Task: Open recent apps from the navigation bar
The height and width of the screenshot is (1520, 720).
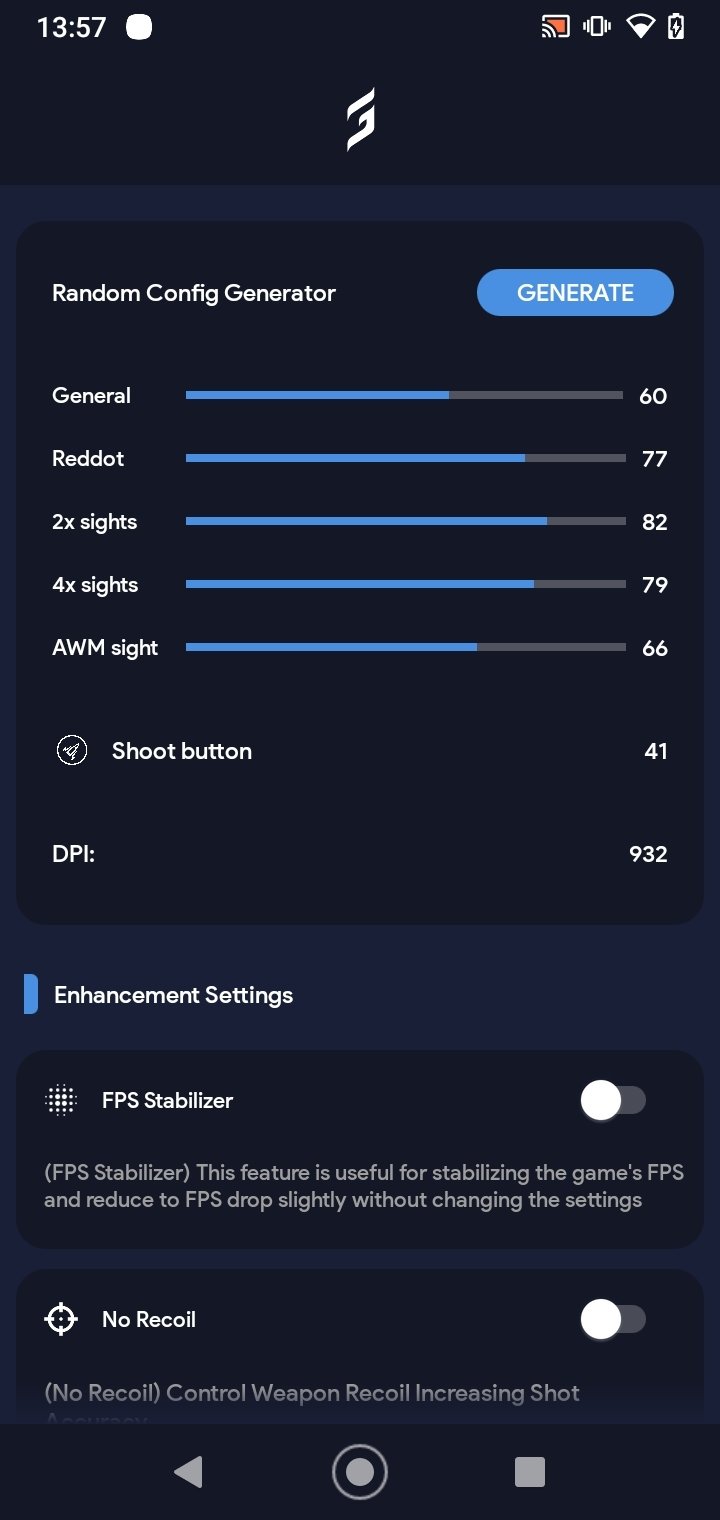Action: (x=530, y=1472)
